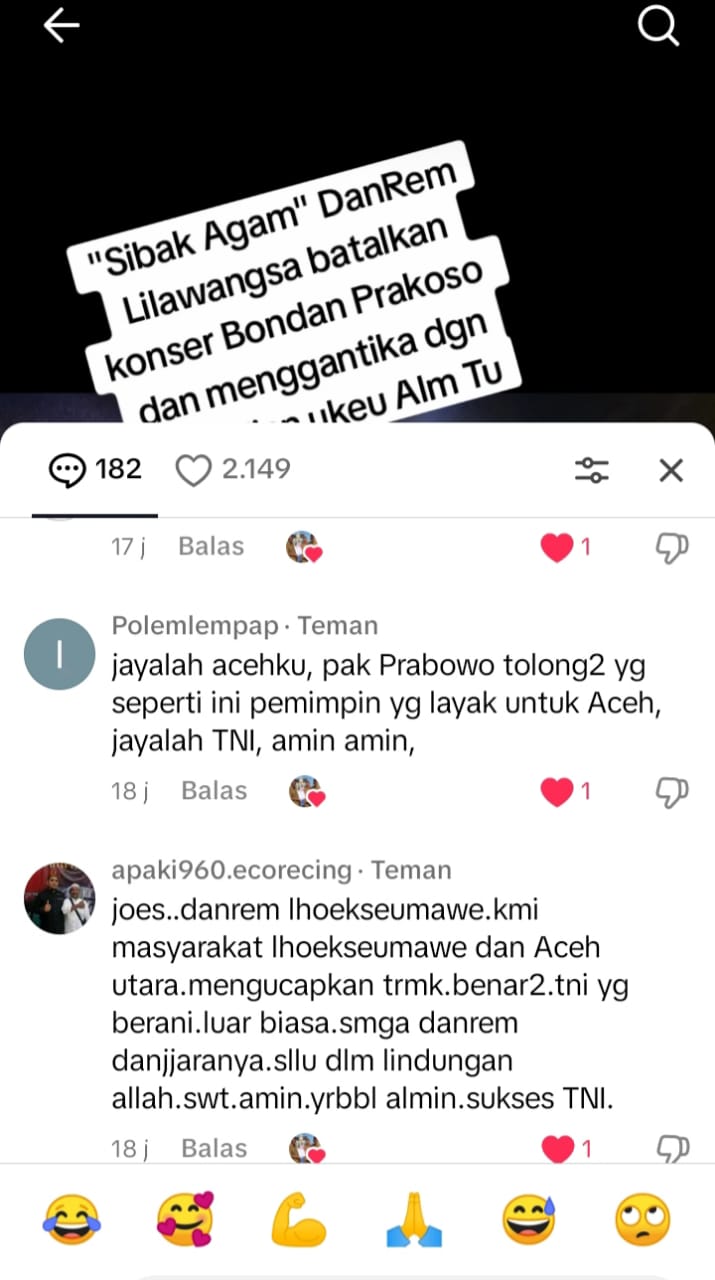Switch to the likes tab showing 2.149
715x1280 pixels.
tap(234, 469)
